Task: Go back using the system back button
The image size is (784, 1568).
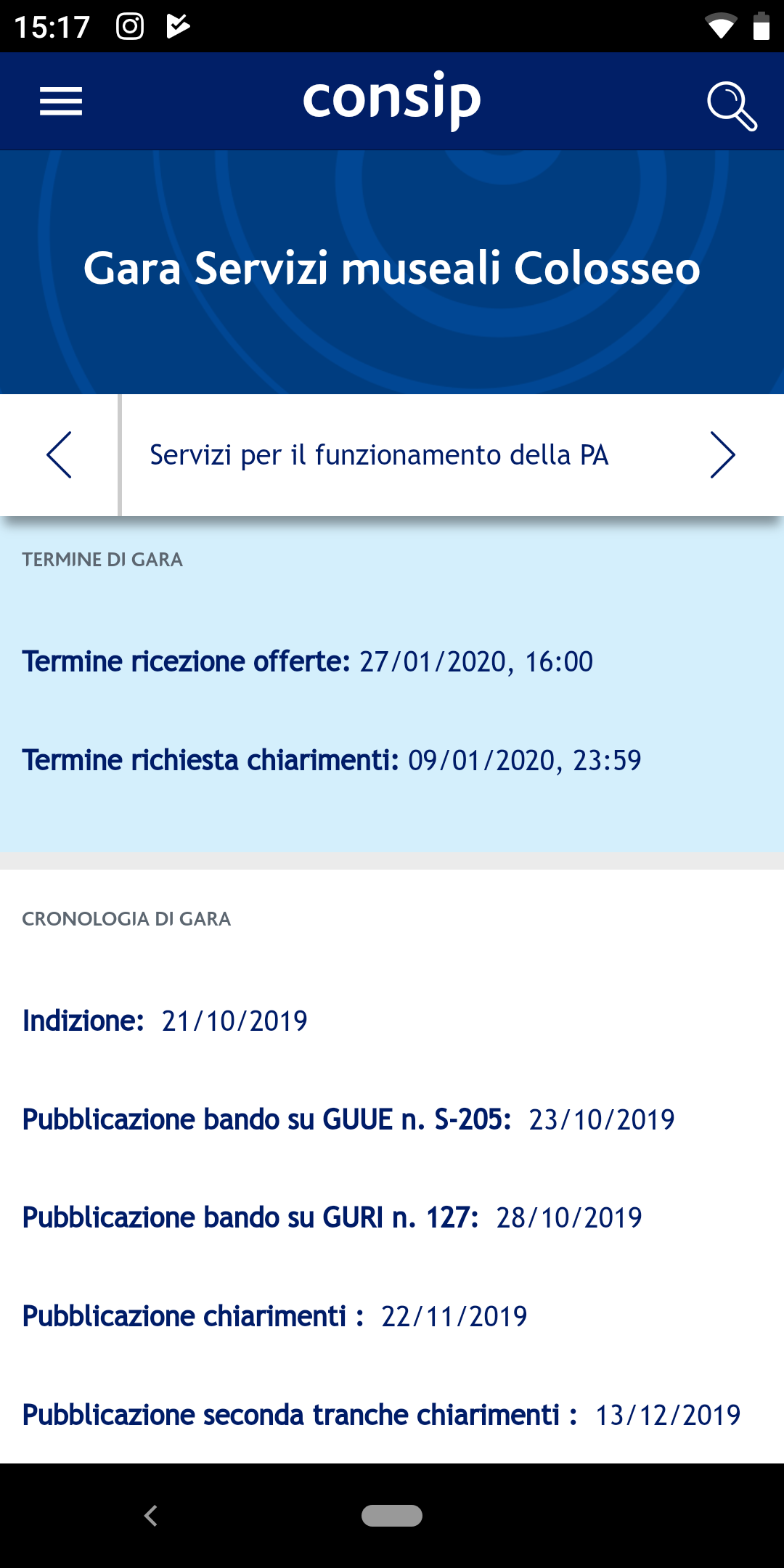Action: pos(151,1516)
